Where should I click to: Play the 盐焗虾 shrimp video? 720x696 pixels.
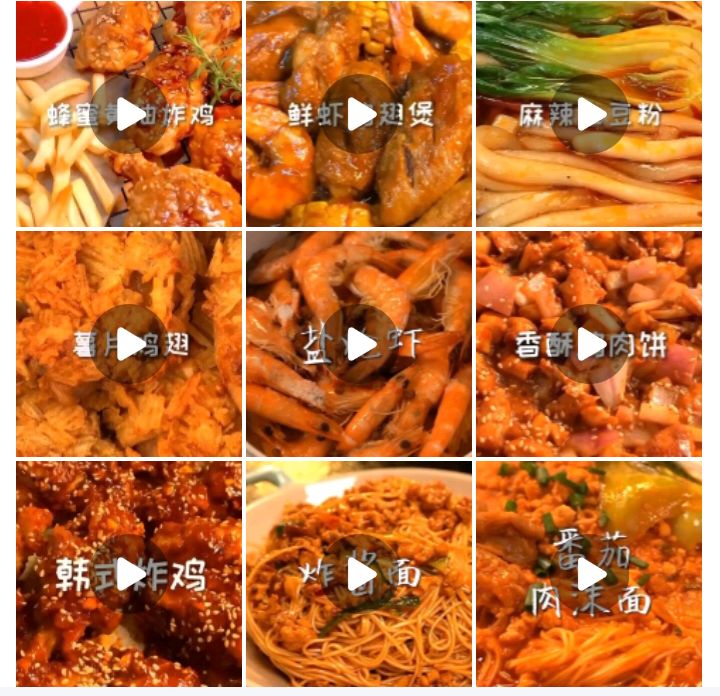point(359,344)
